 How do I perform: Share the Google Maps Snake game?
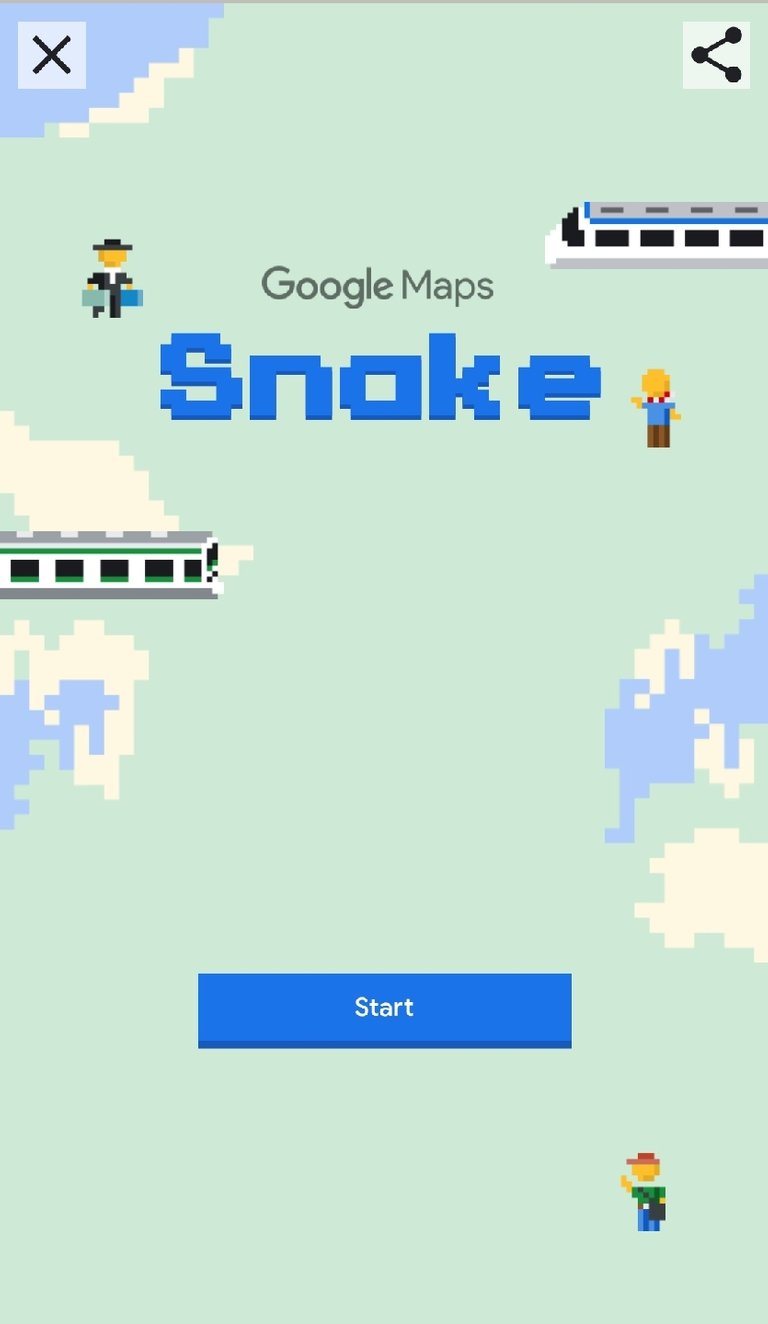click(716, 55)
